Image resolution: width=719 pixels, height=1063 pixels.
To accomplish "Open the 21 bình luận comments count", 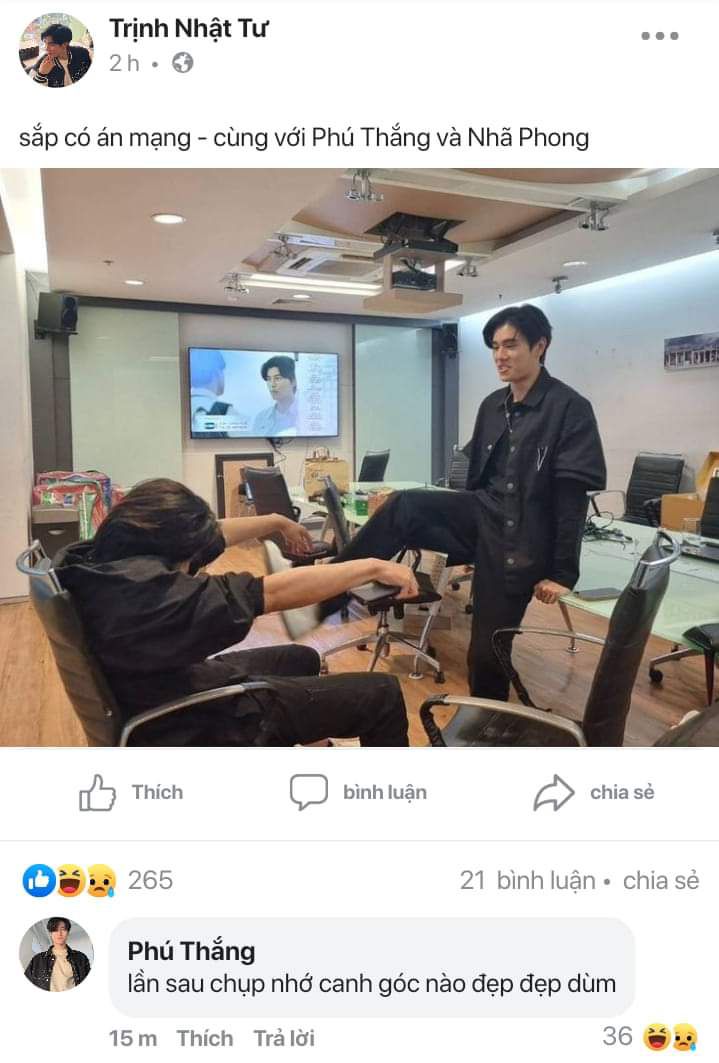I will 528,881.
